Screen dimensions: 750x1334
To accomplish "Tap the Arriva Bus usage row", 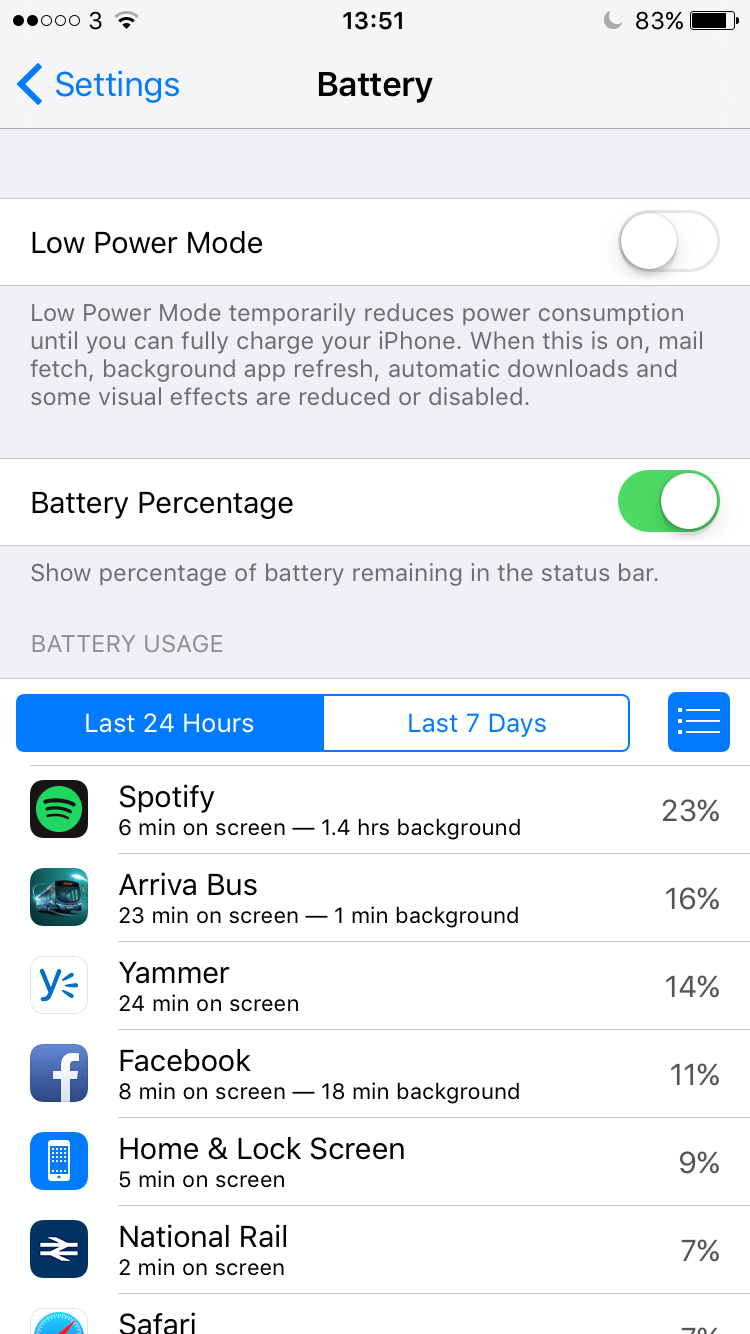I will [x=375, y=899].
